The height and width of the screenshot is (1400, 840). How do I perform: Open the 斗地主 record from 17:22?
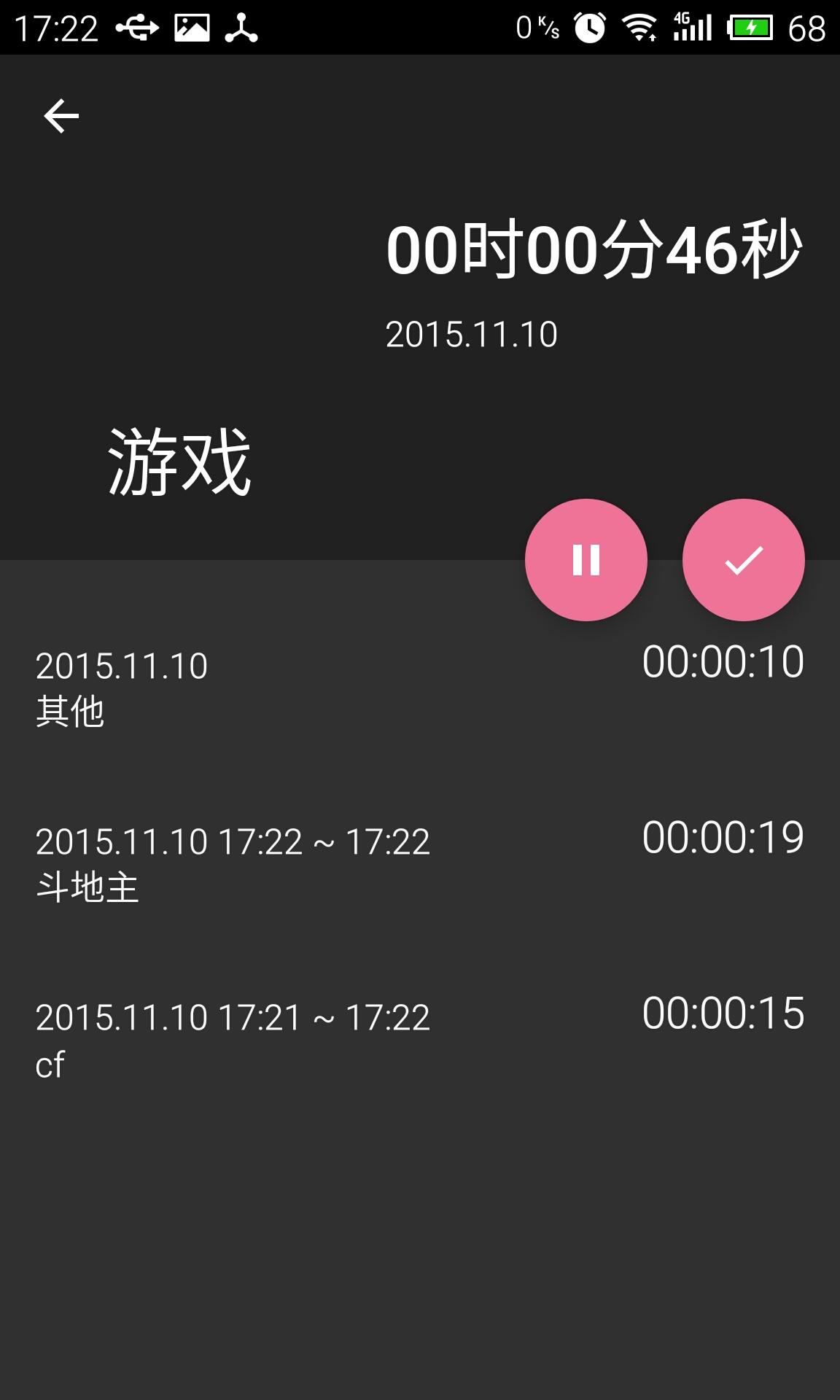(x=234, y=864)
